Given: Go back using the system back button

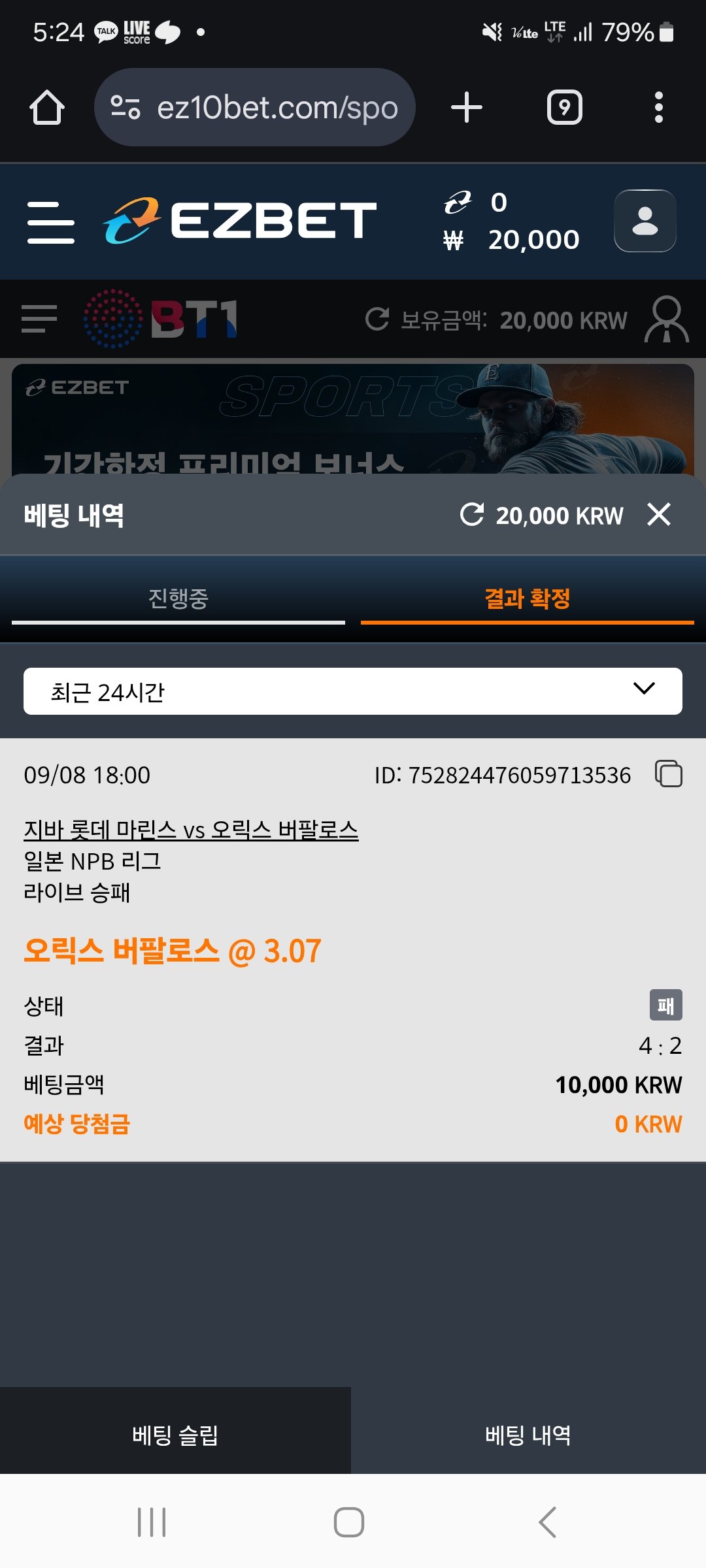Looking at the screenshot, I should [548, 1522].
